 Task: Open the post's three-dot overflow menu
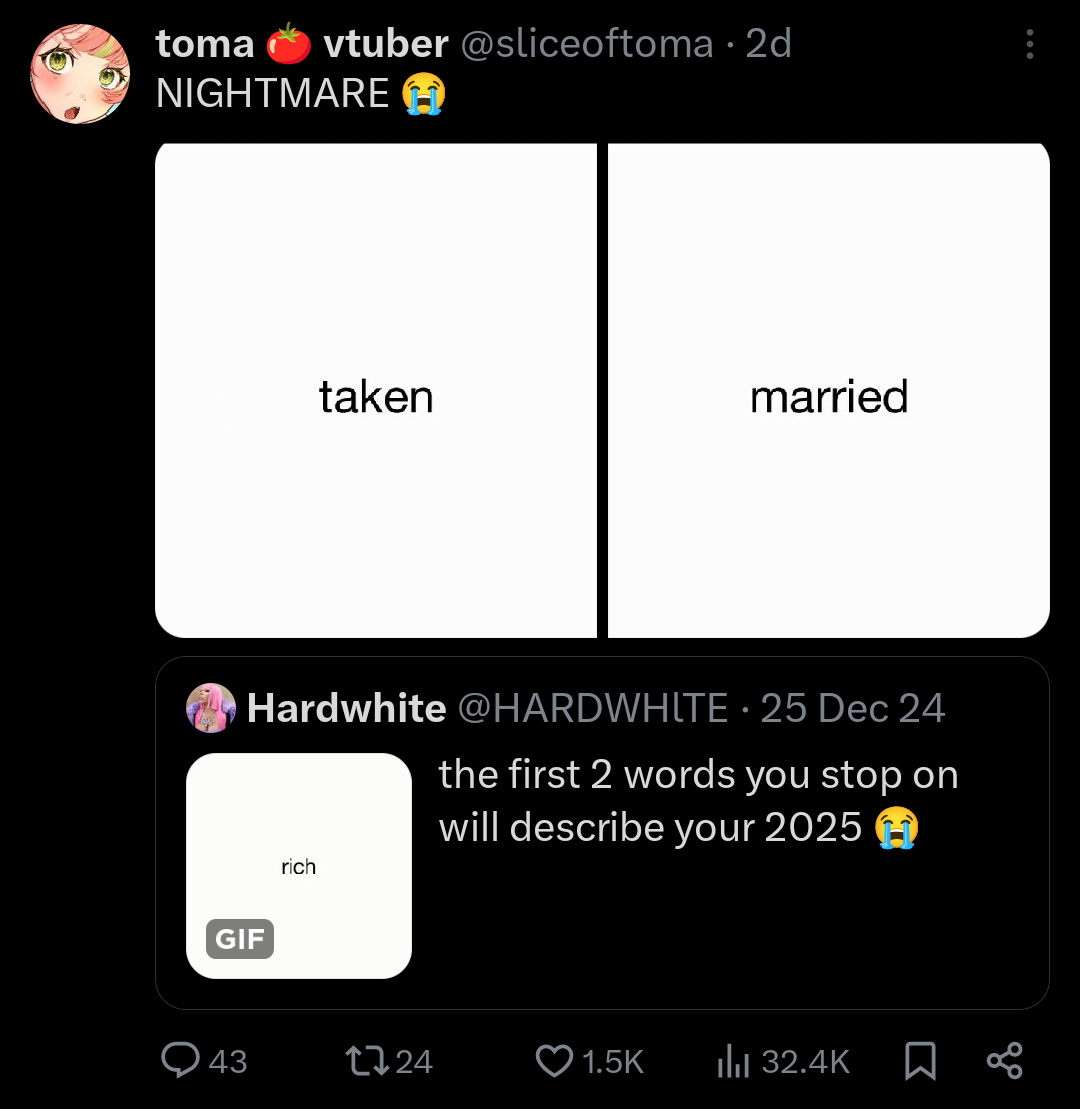click(x=1029, y=45)
